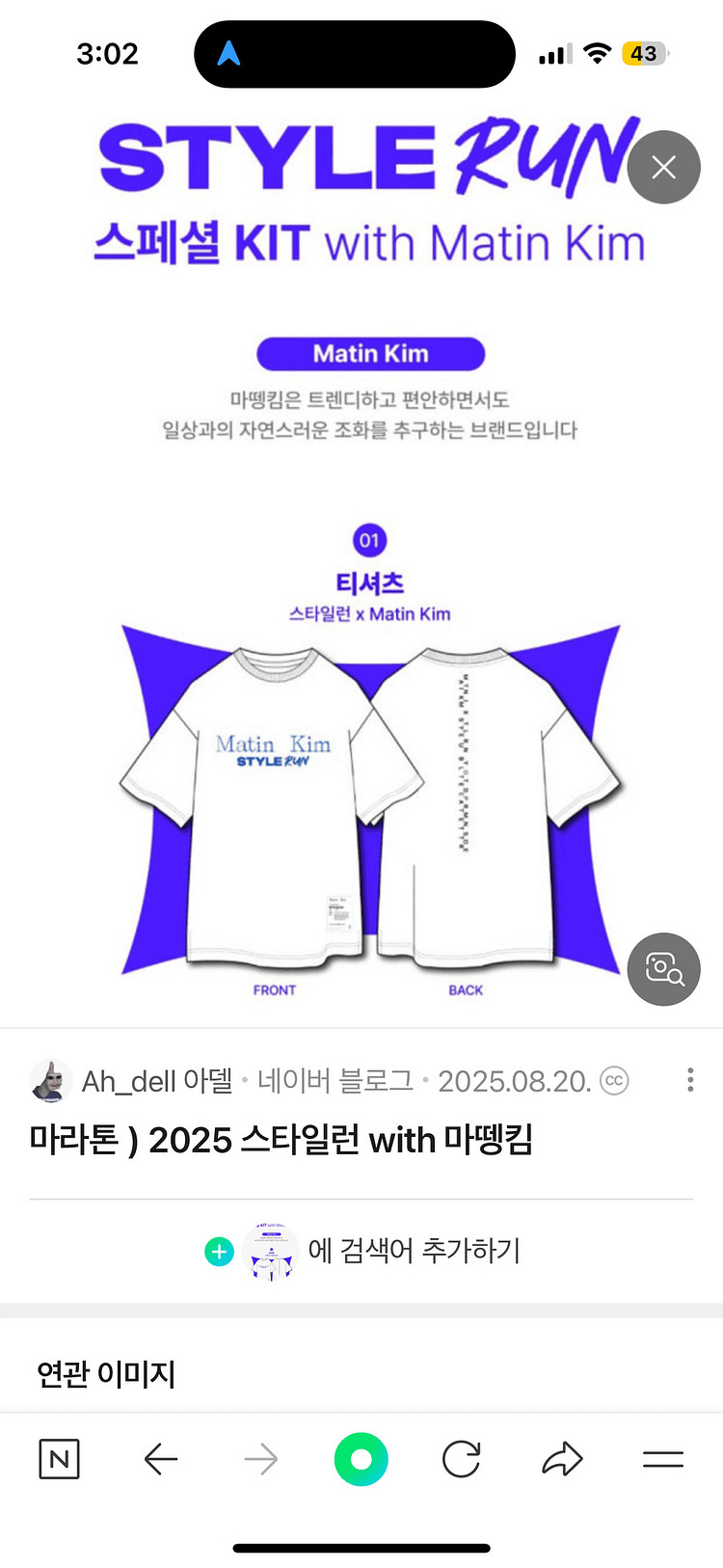
Task: Go back using the back arrow
Action: [x=161, y=1459]
